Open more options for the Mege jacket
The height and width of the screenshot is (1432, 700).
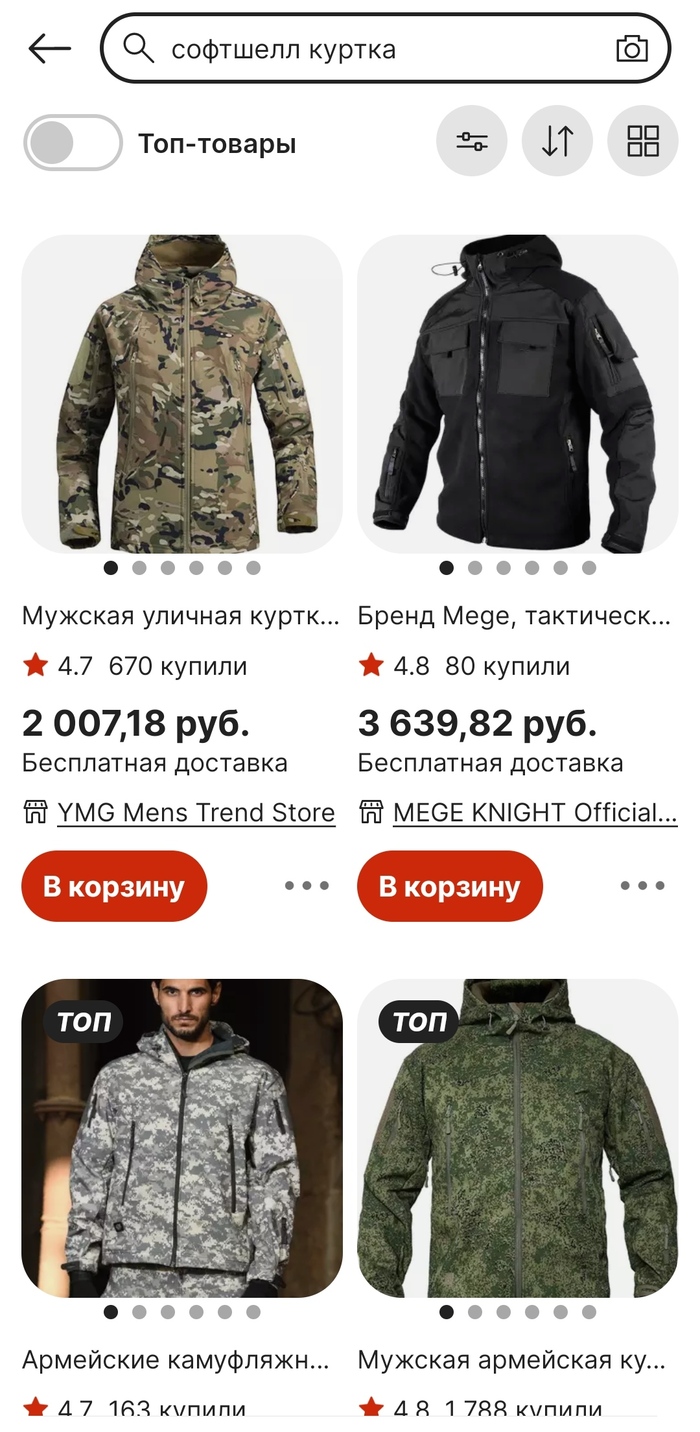642,886
